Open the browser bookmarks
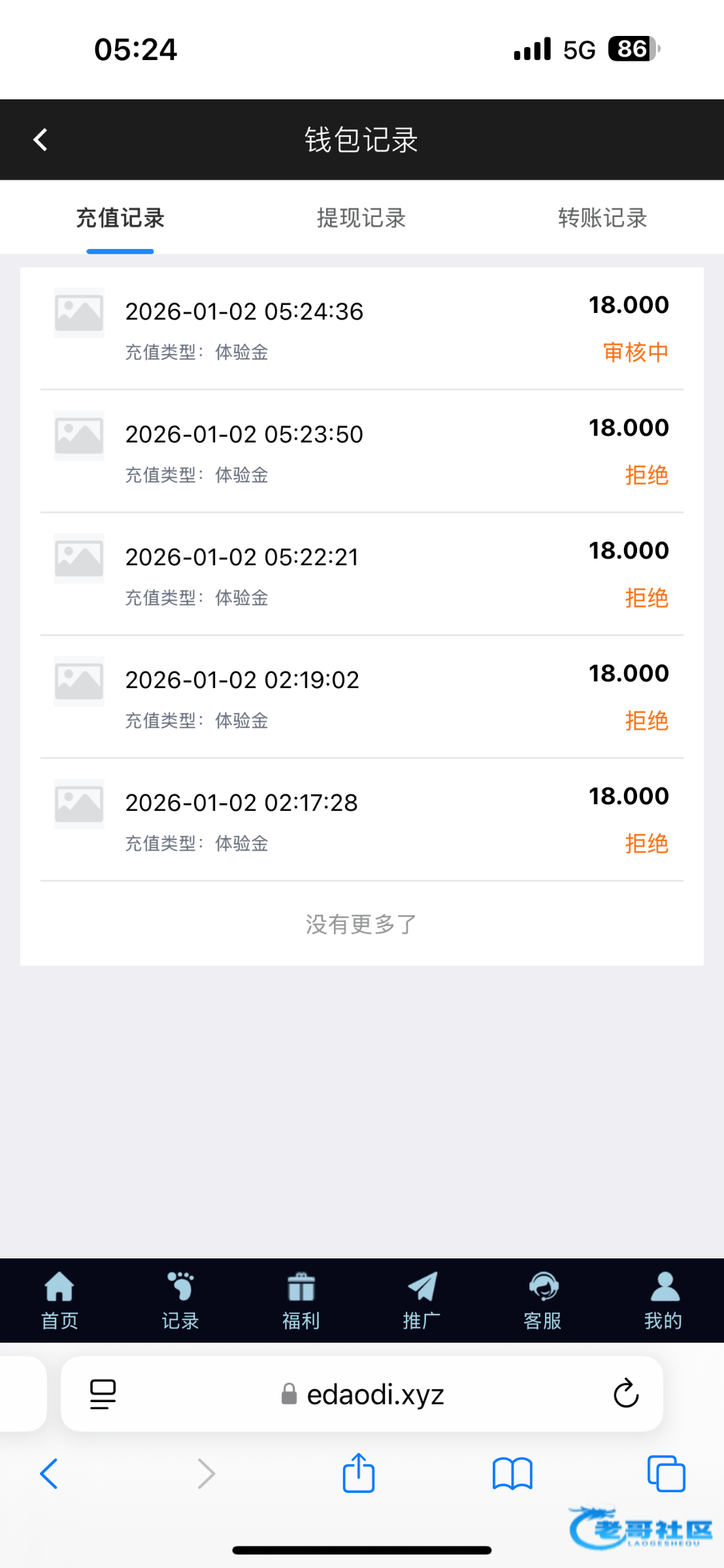 [512, 1474]
